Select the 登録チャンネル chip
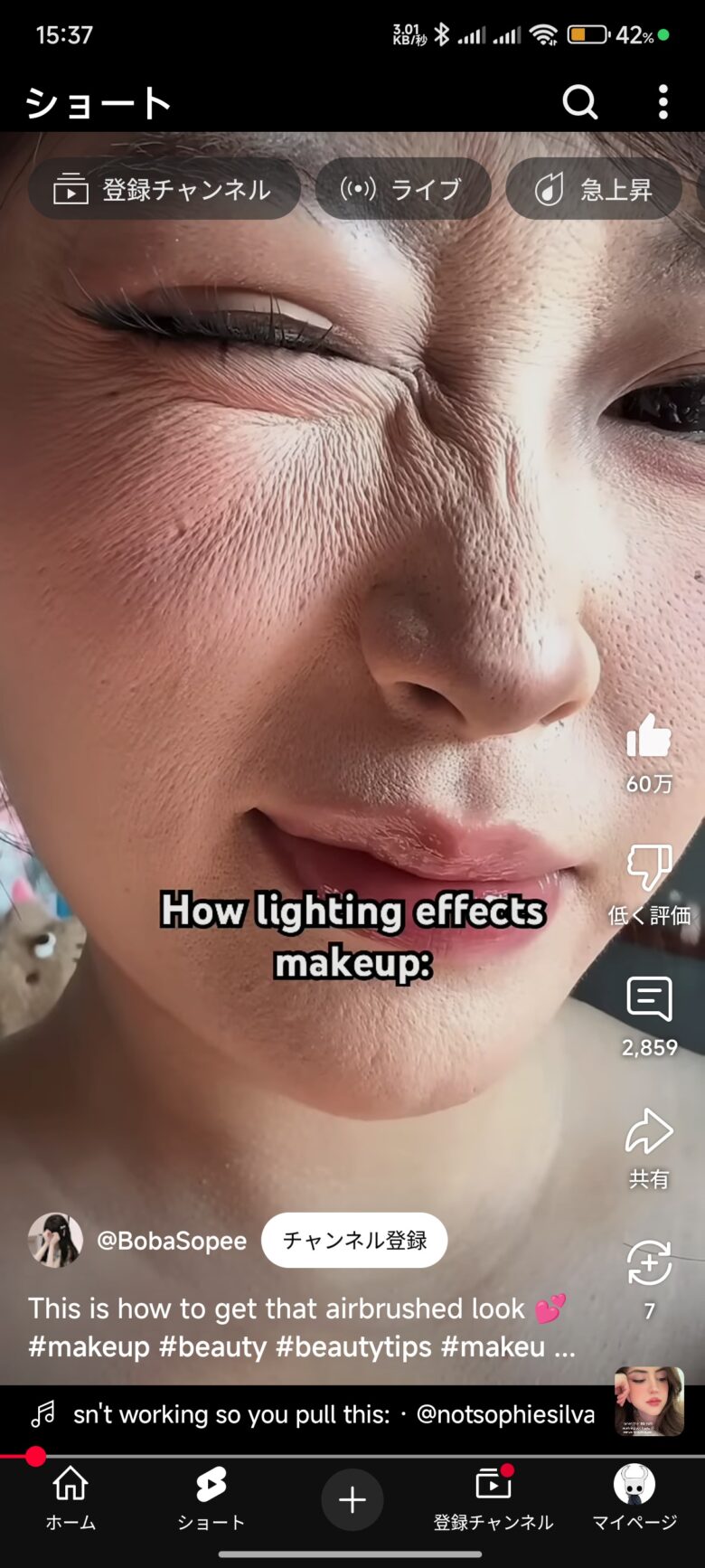The image size is (705, 1568). click(x=164, y=189)
